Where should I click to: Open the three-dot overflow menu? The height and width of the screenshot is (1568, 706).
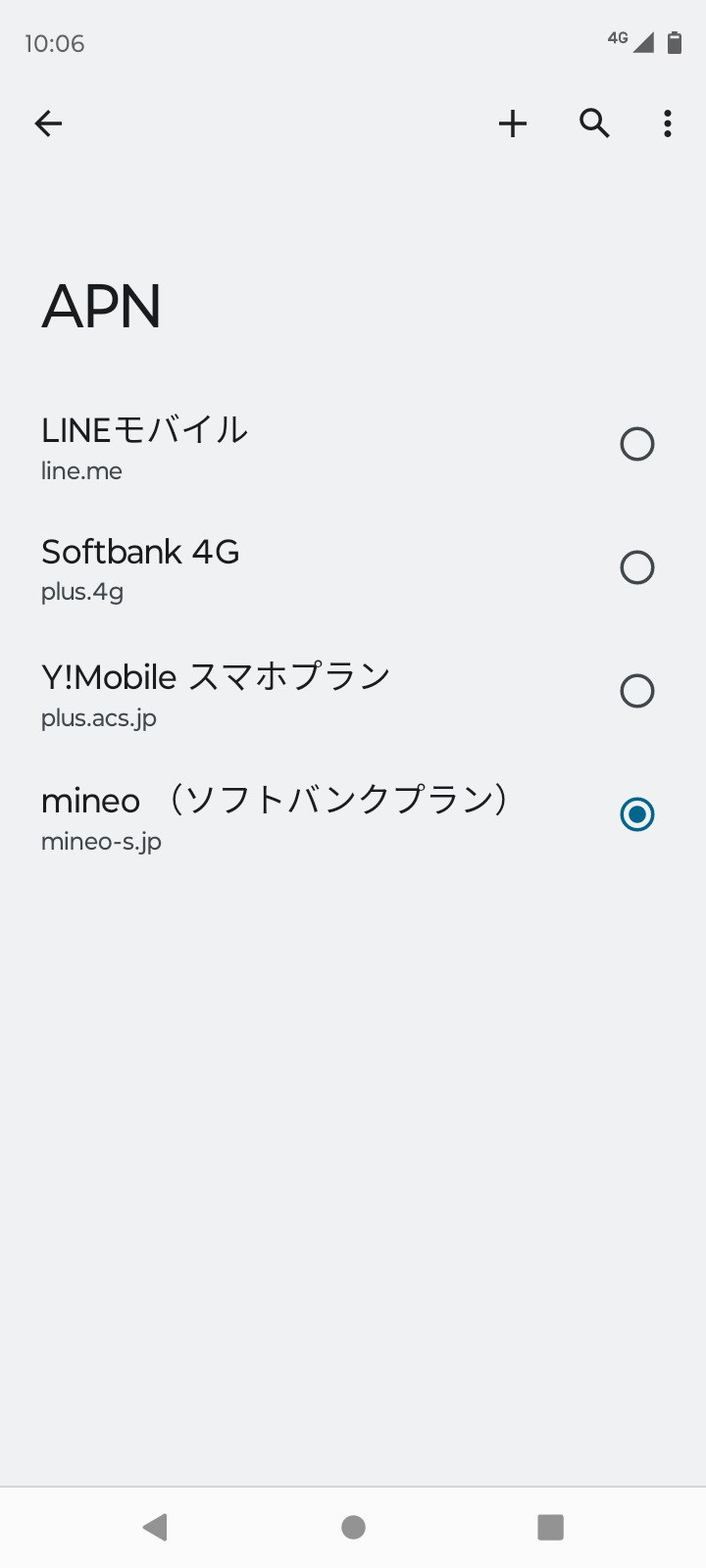pyautogui.click(x=668, y=123)
